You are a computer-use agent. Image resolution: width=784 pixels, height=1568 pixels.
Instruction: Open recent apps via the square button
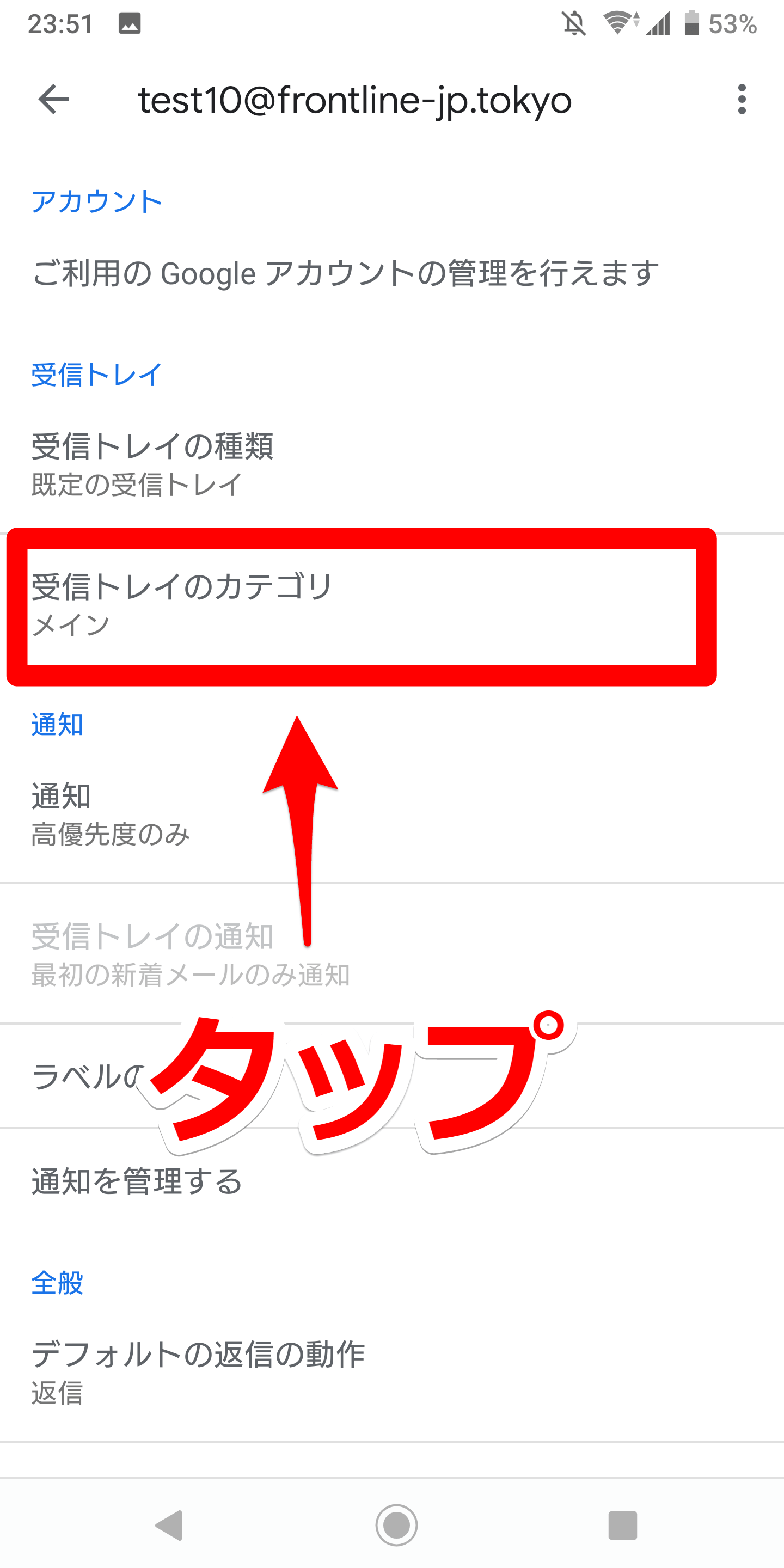(622, 1525)
